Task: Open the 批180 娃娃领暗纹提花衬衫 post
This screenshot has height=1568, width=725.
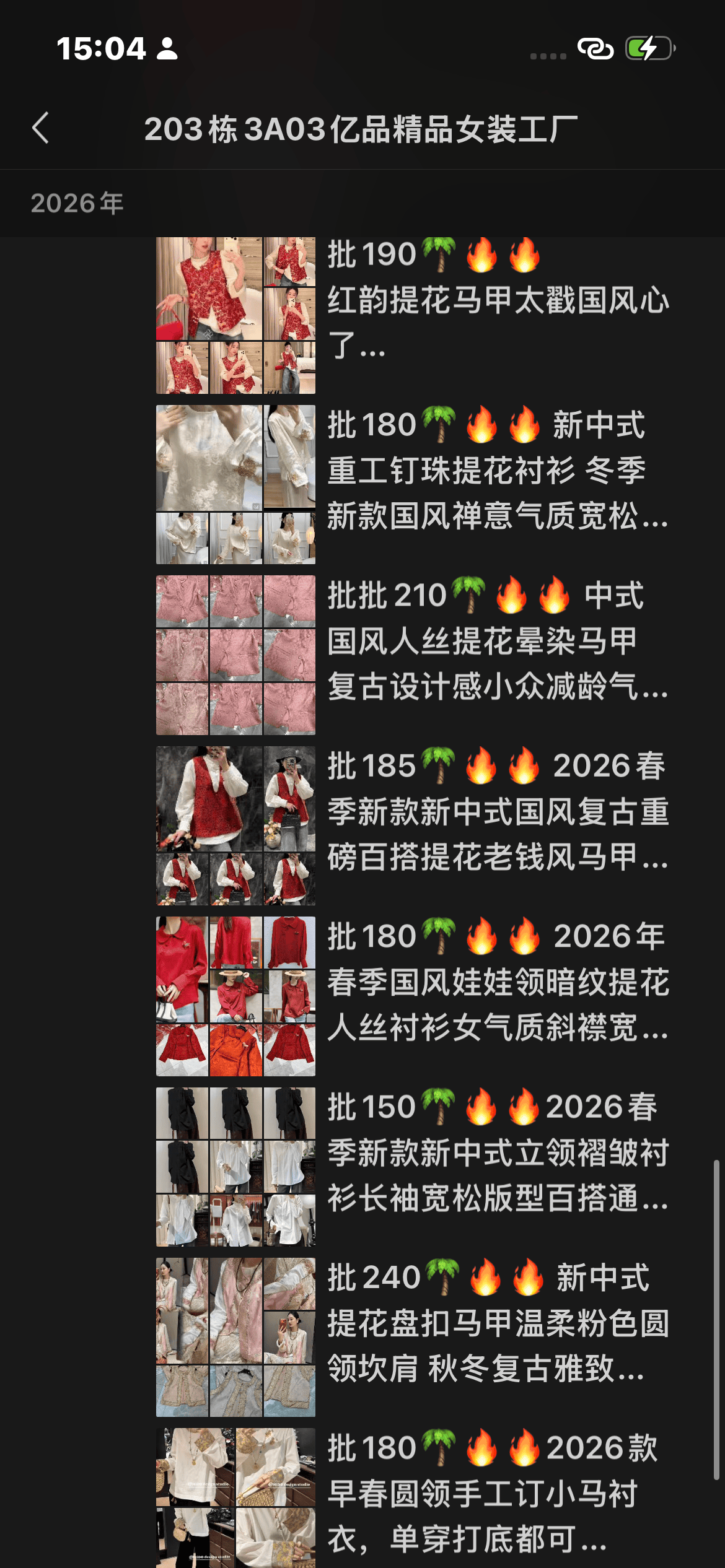Action: pos(498,982)
